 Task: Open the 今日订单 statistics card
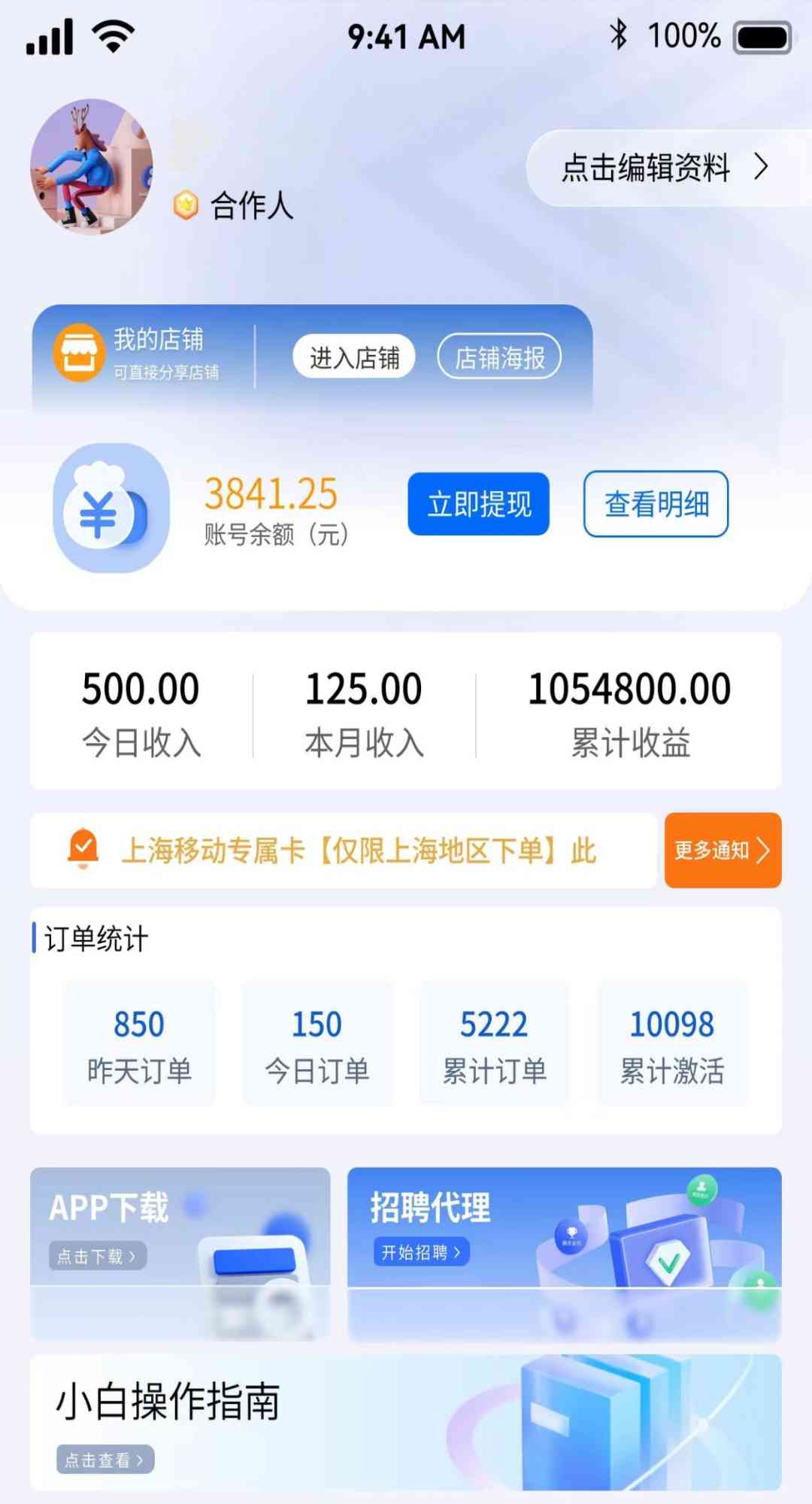click(x=317, y=1044)
